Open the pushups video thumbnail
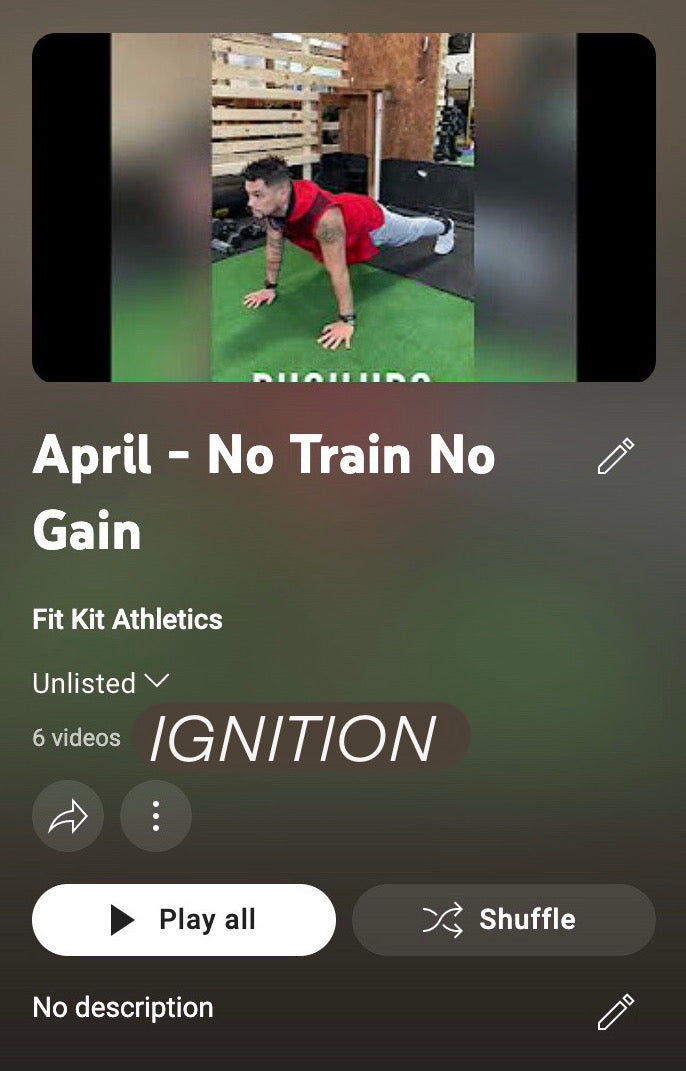 [343, 208]
